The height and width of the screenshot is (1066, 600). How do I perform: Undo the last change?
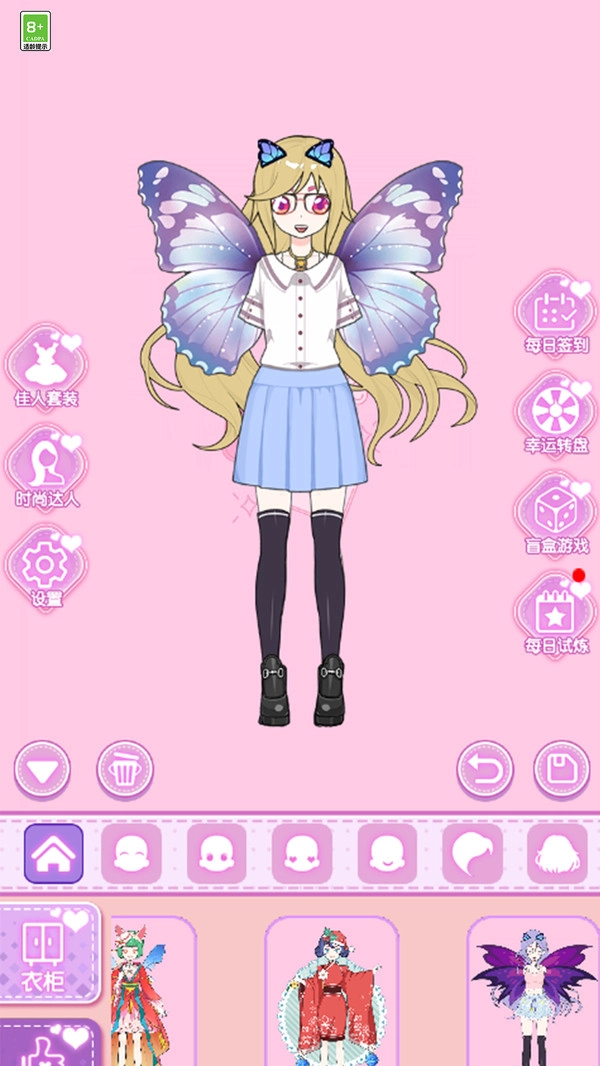485,771
